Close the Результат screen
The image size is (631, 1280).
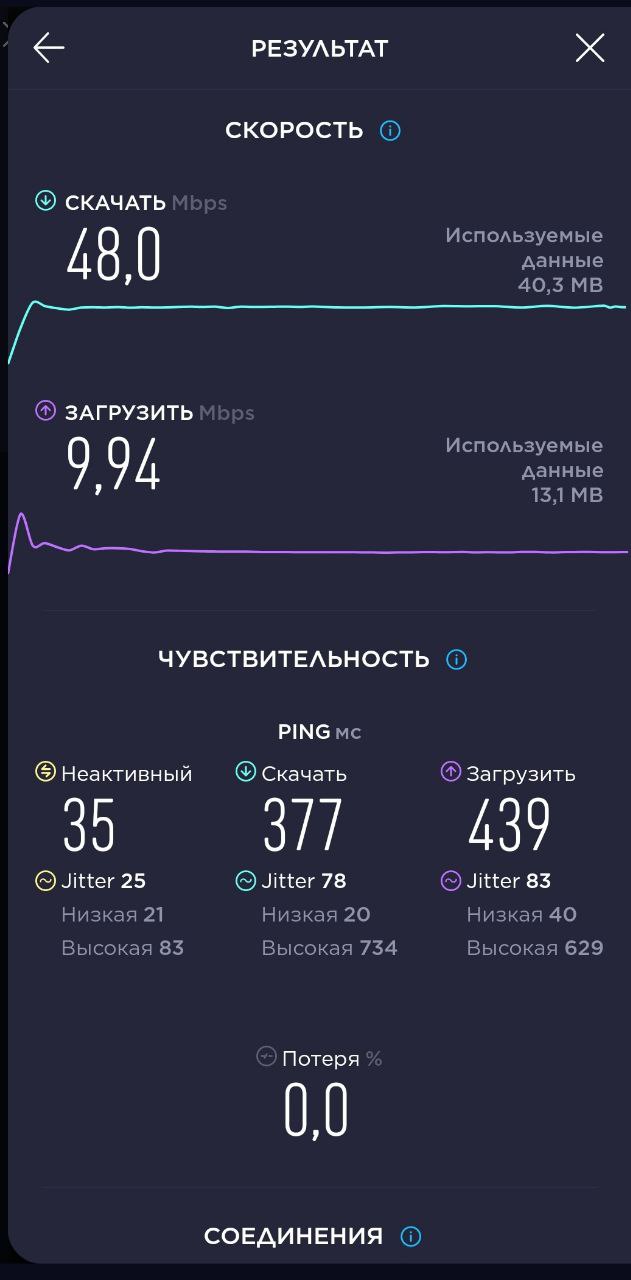pyautogui.click(x=590, y=48)
